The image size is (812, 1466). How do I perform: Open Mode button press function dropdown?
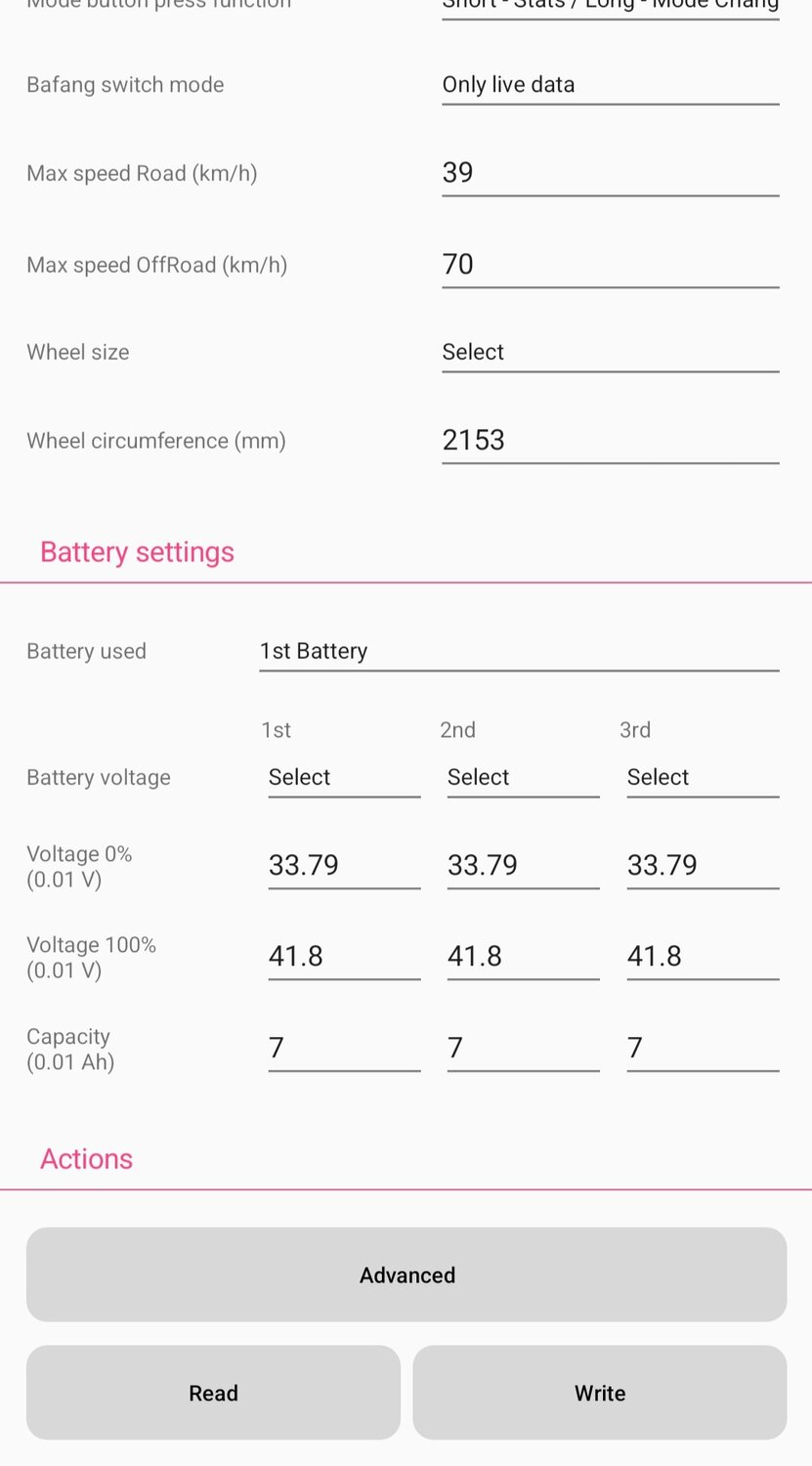(x=610, y=8)
